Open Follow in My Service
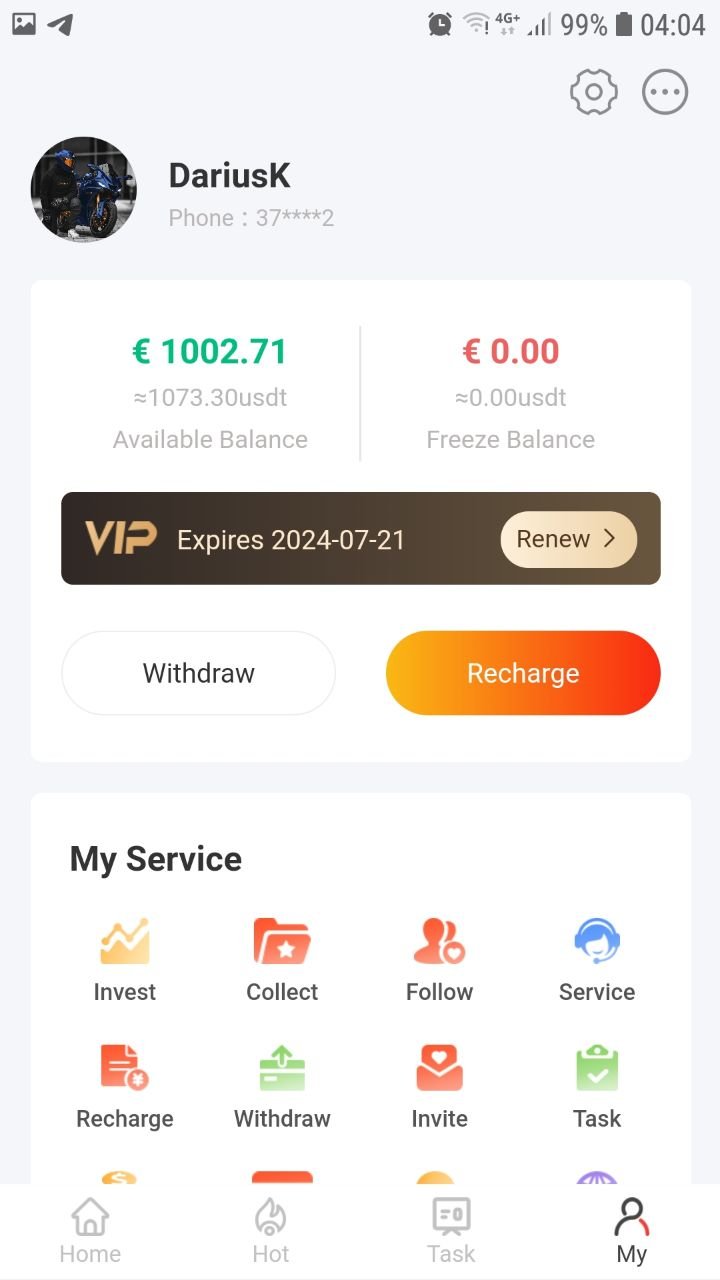This screenshot has width=720, height=1280. tap(439, 961)
